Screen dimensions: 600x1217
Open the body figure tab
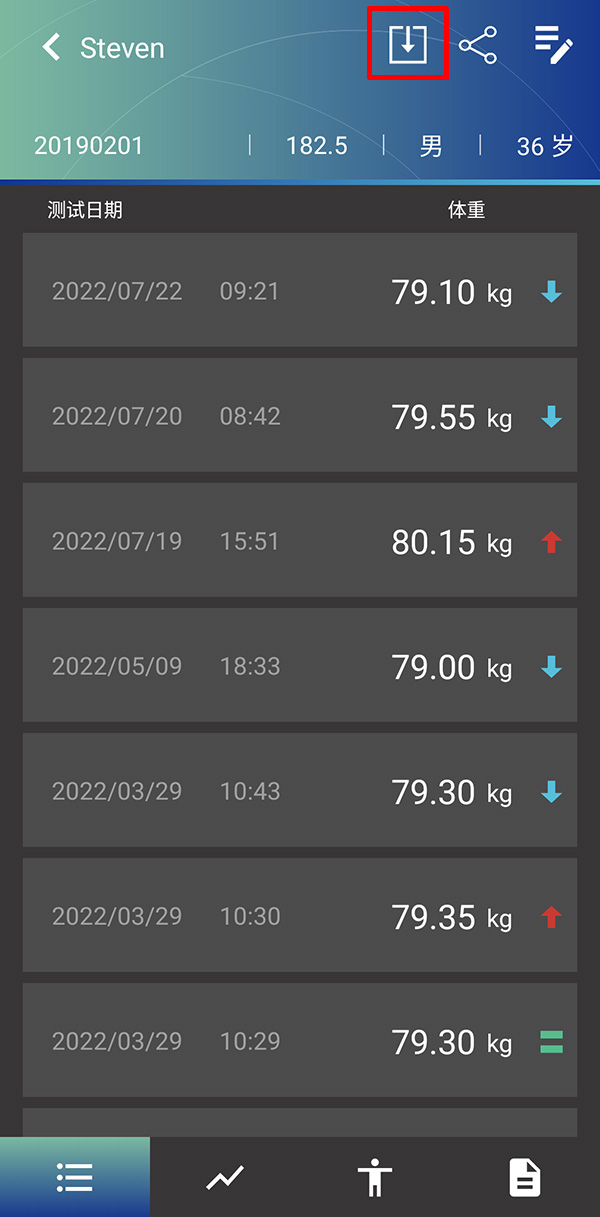coord(375,1177)
